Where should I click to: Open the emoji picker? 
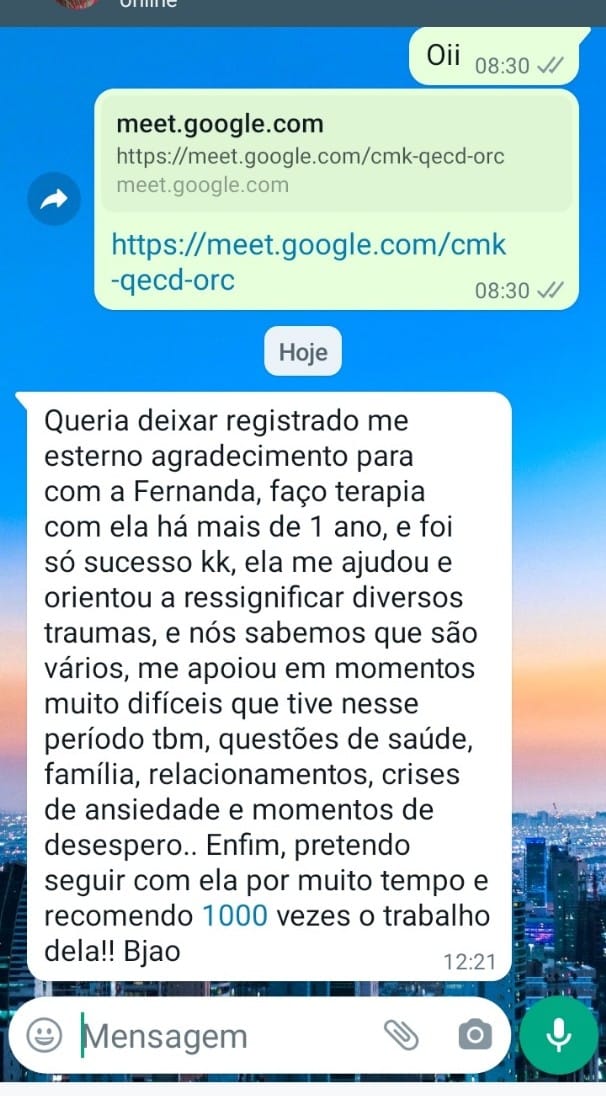pos(44,1036)
